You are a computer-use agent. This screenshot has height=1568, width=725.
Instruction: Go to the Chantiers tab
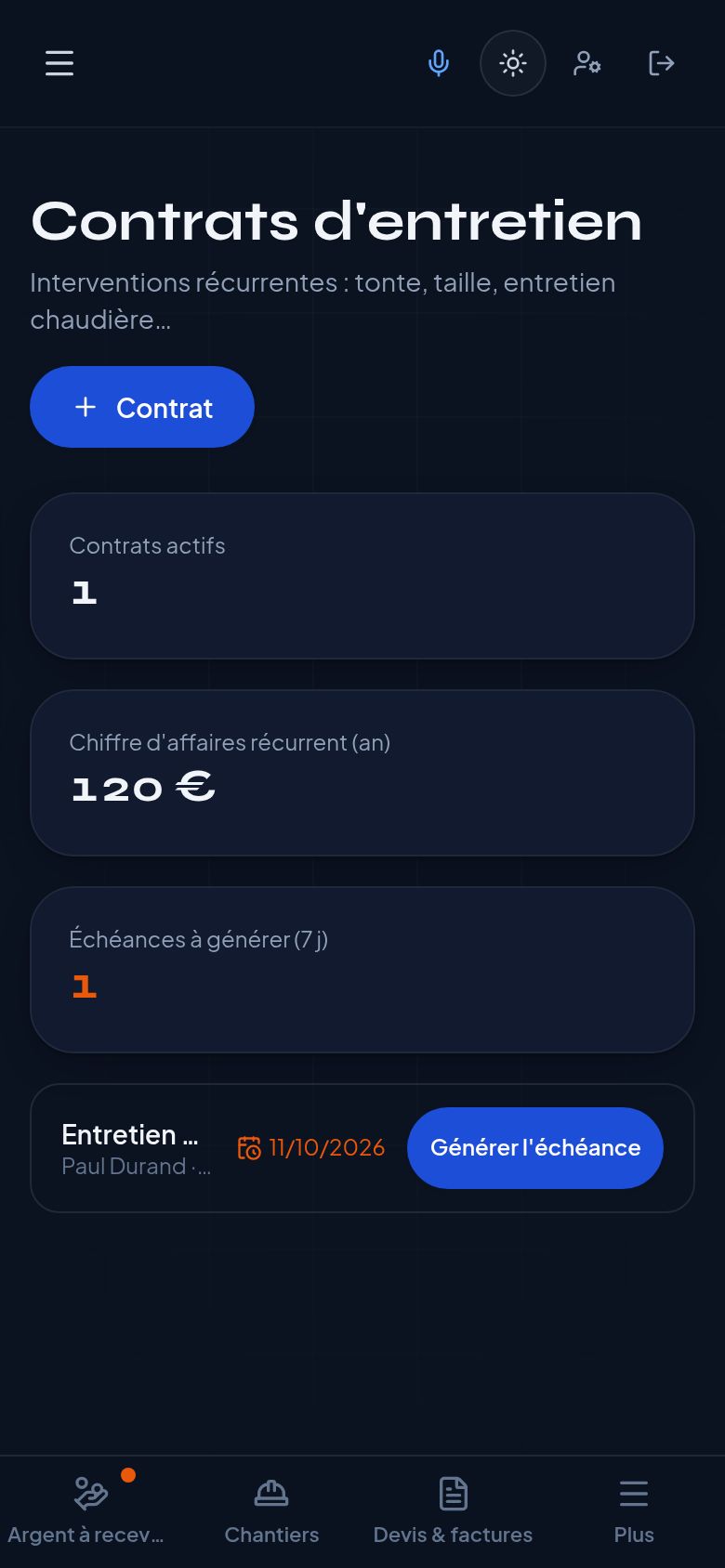pos(271,1511)
